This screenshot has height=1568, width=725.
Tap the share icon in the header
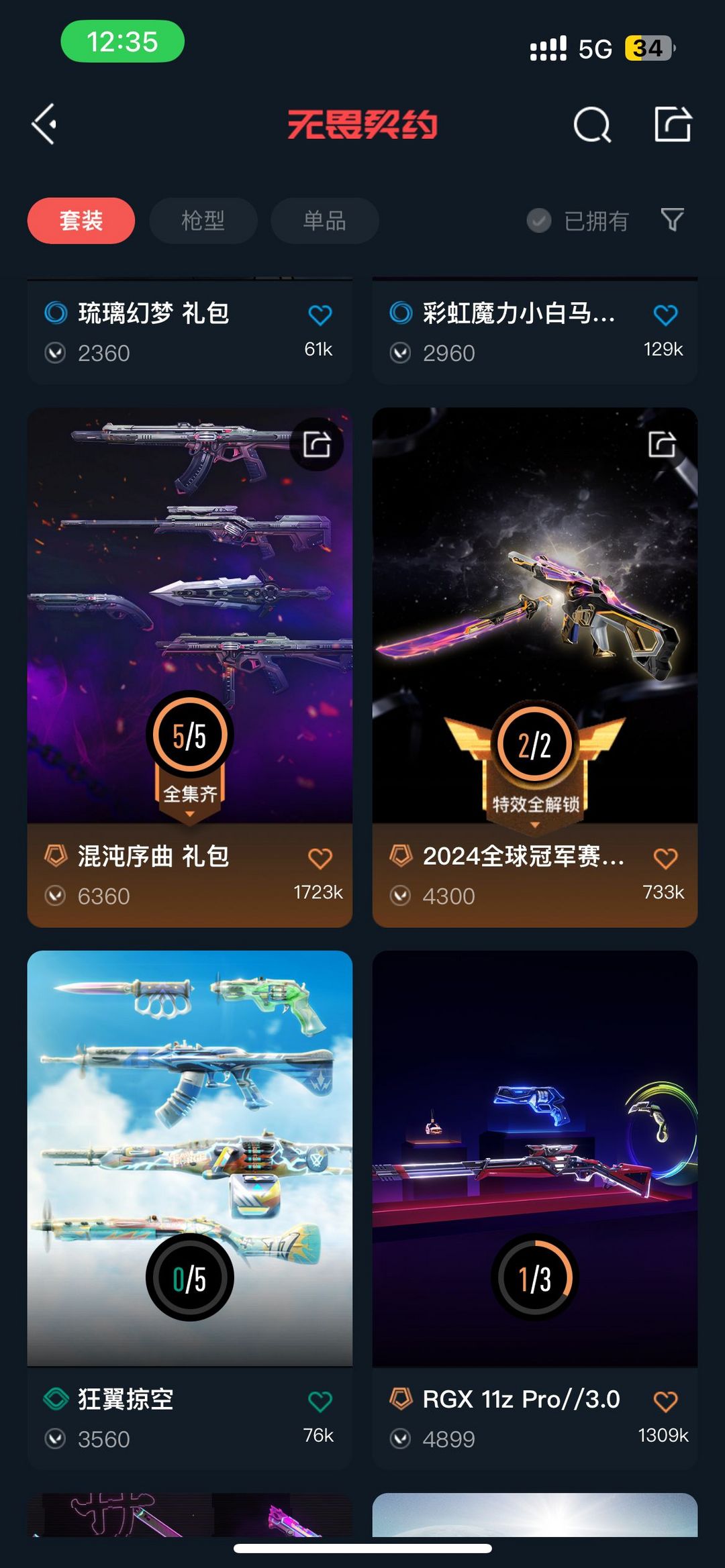pos(673,124)
